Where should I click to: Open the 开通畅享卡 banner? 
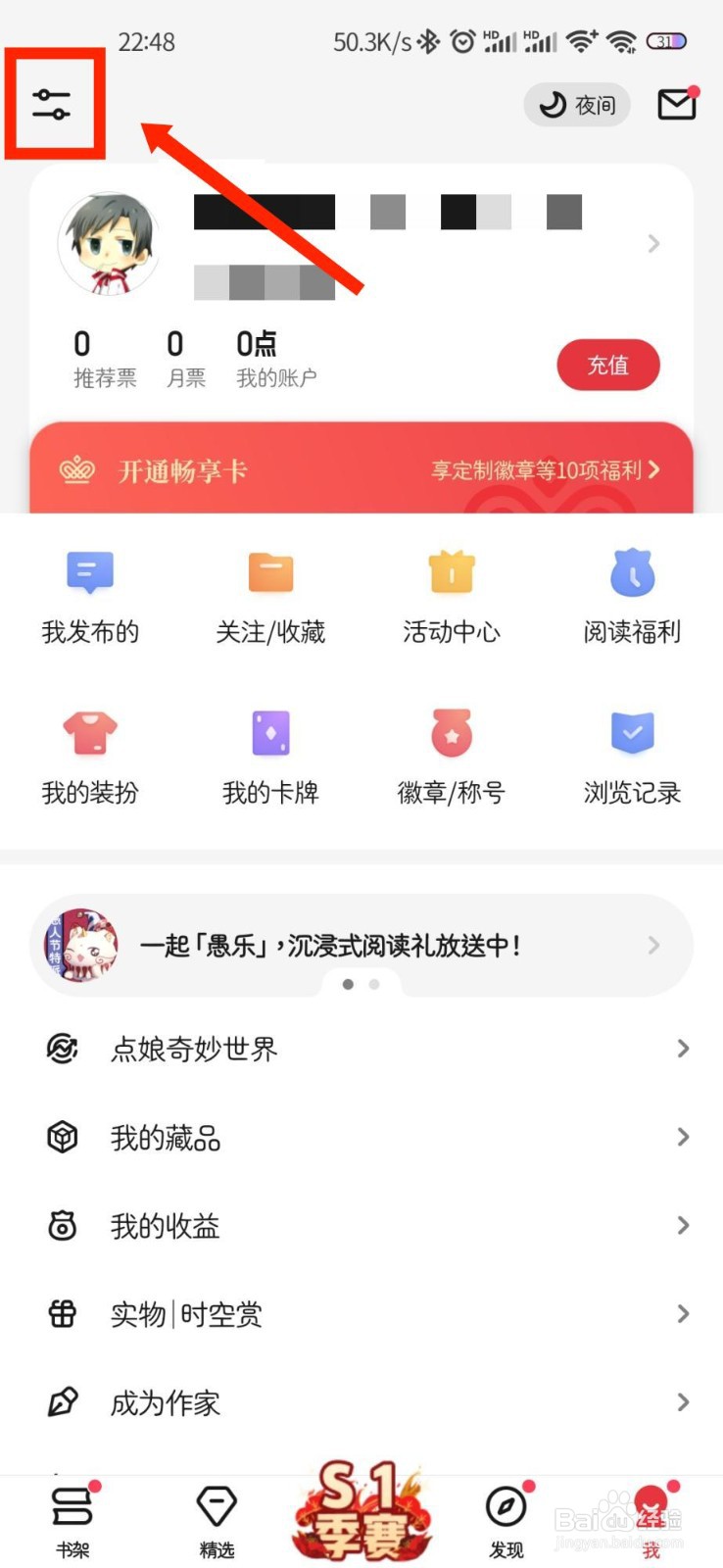[361, 470]
